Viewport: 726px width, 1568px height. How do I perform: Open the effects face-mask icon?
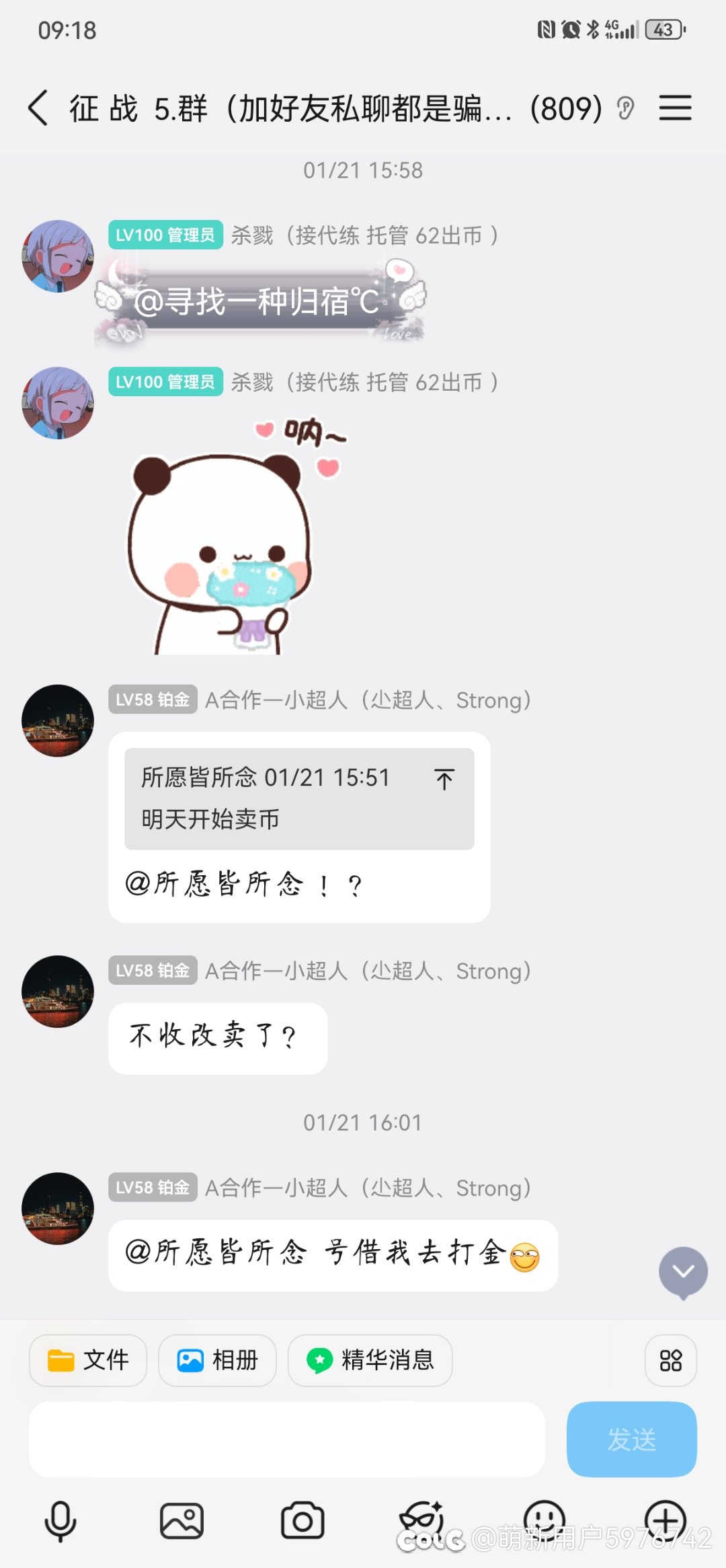[x=422, y=1519]
